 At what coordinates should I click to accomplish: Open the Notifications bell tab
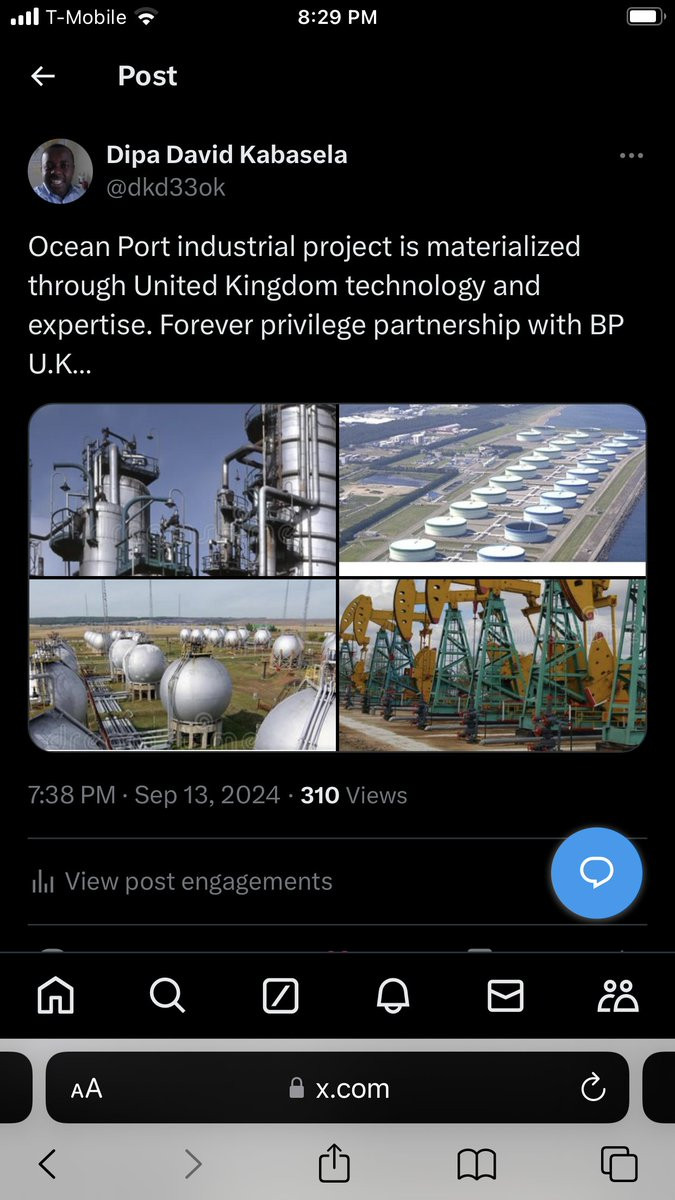click(x=393, y=995)
